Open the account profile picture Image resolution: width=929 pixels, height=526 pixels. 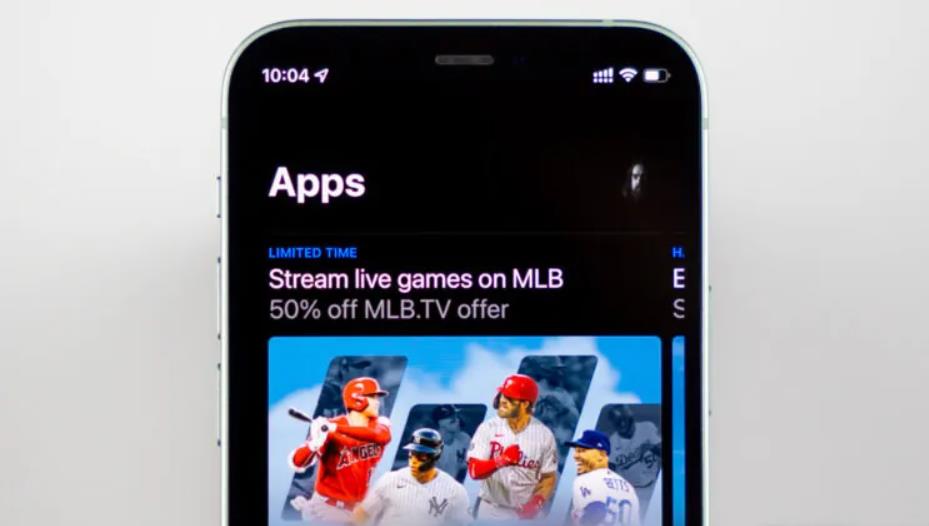pyautogui.click(x=635, y=183)
